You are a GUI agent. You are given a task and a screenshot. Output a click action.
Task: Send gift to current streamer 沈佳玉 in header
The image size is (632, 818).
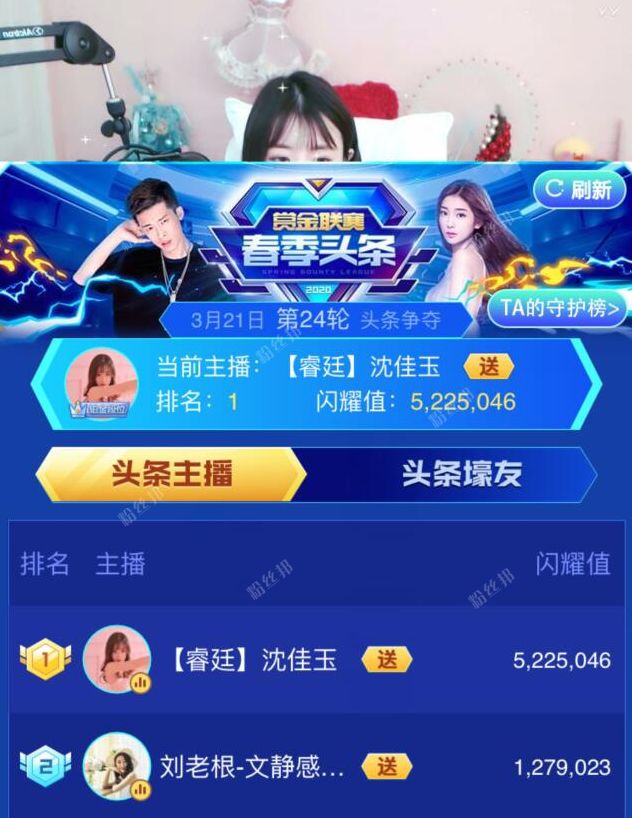[x=489, y=367]
